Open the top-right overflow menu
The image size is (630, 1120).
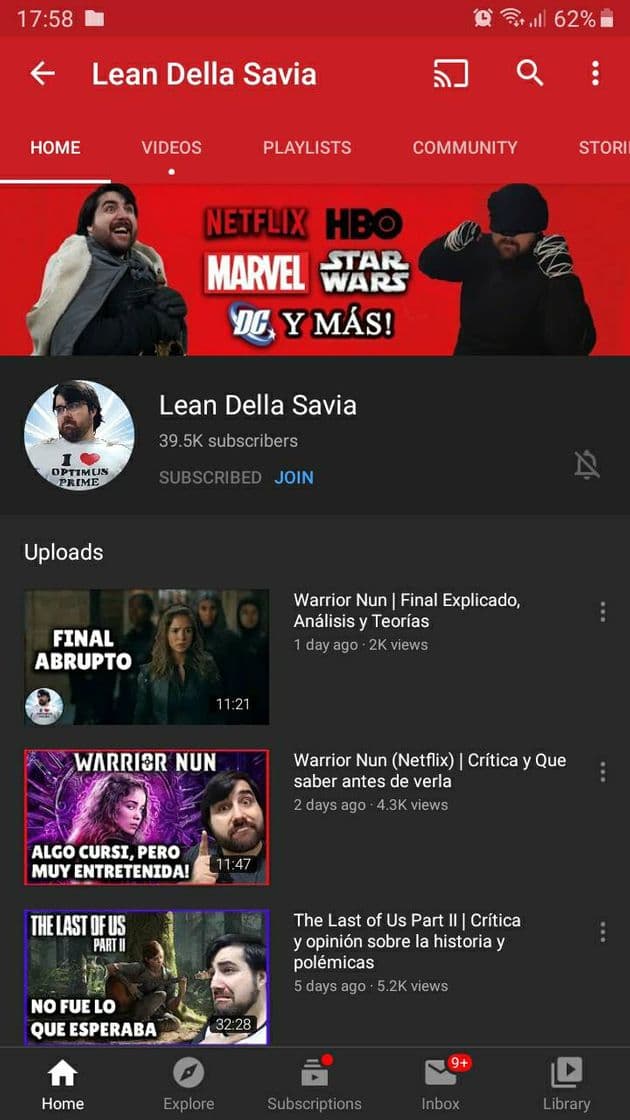point(595,73)
